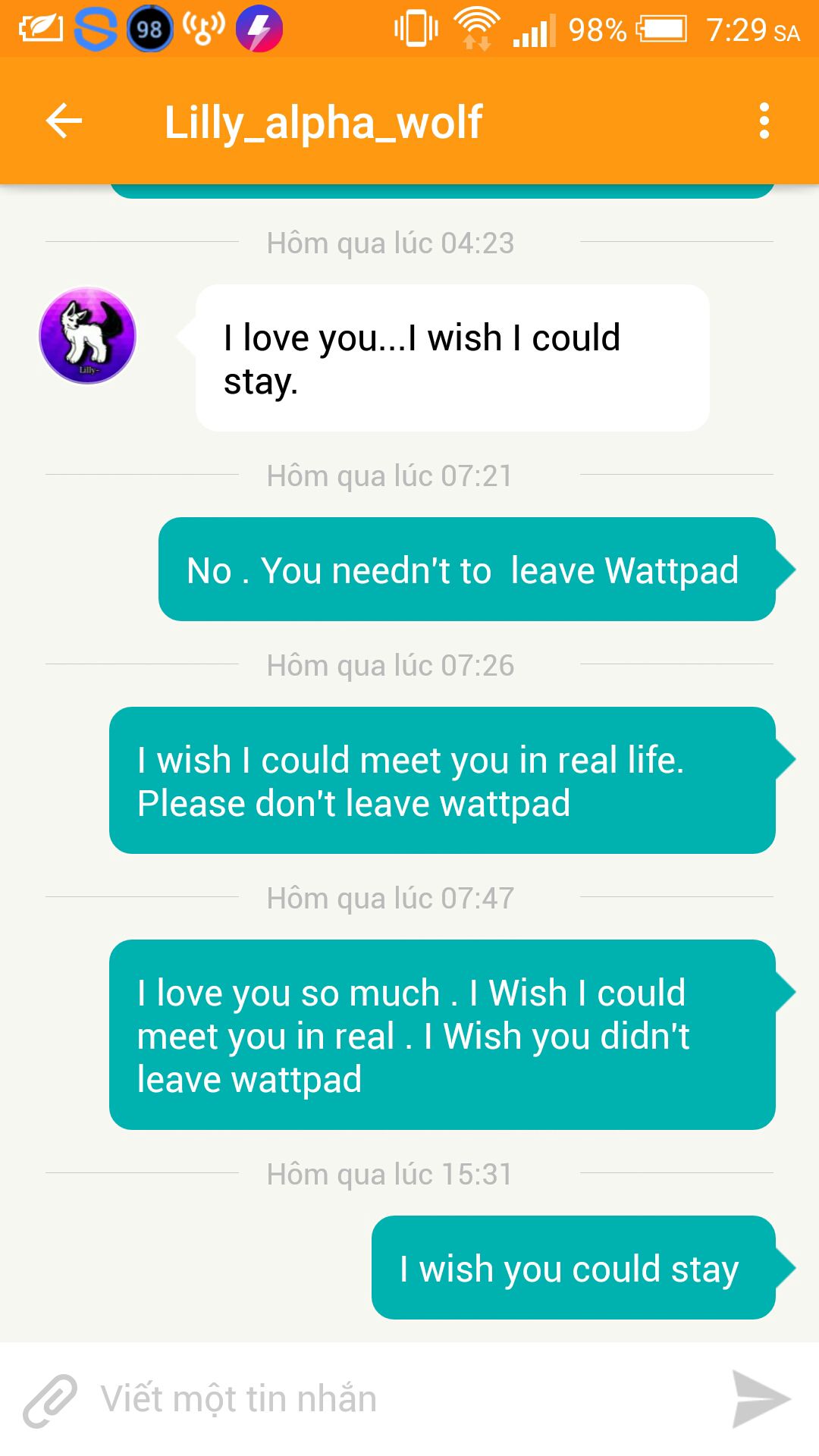The image size is (819, 1456).
Task: Send the message with the arrow icon
Action: click(x=760, y=1399)
